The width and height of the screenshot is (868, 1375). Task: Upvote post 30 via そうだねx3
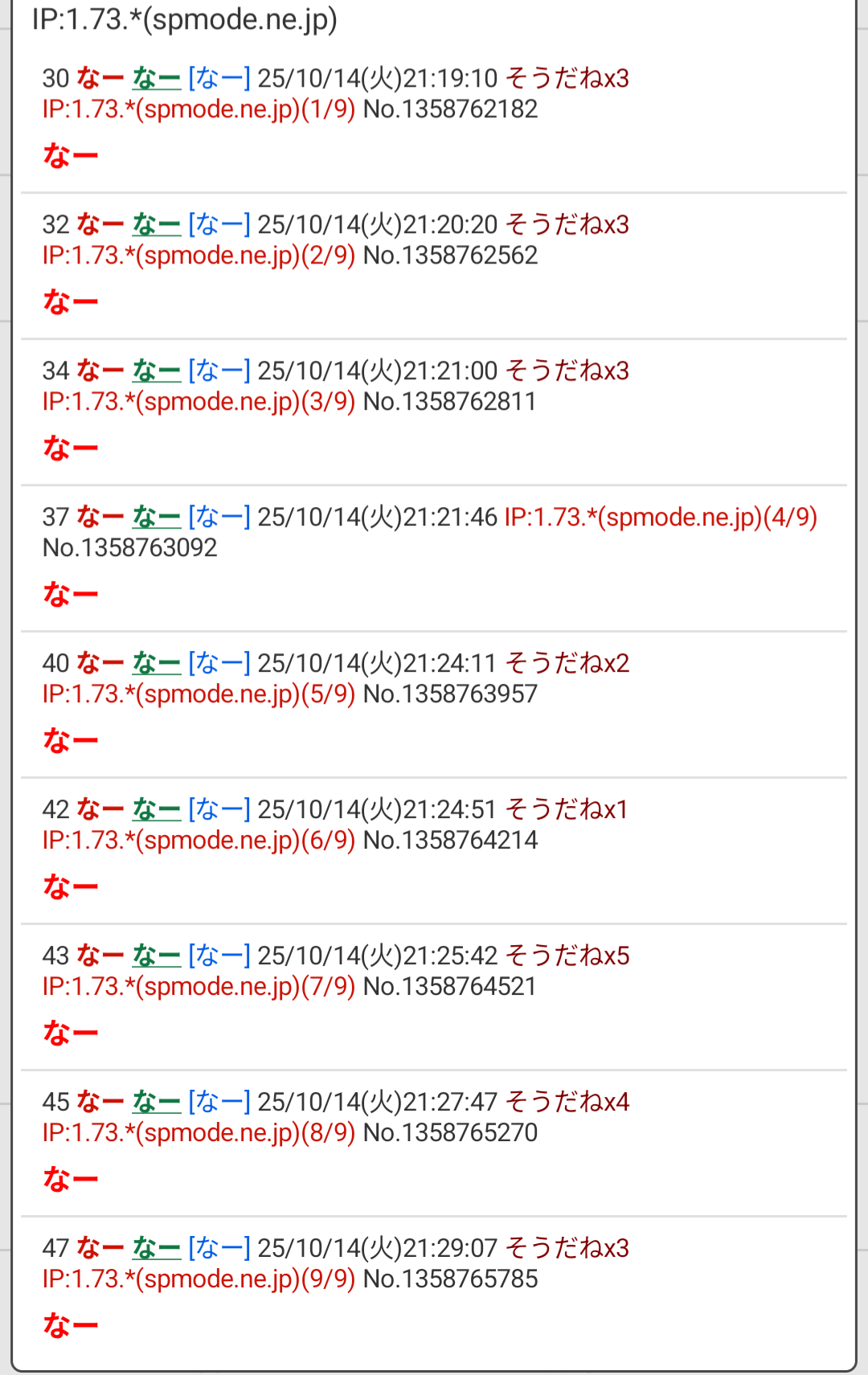(567, 78)
